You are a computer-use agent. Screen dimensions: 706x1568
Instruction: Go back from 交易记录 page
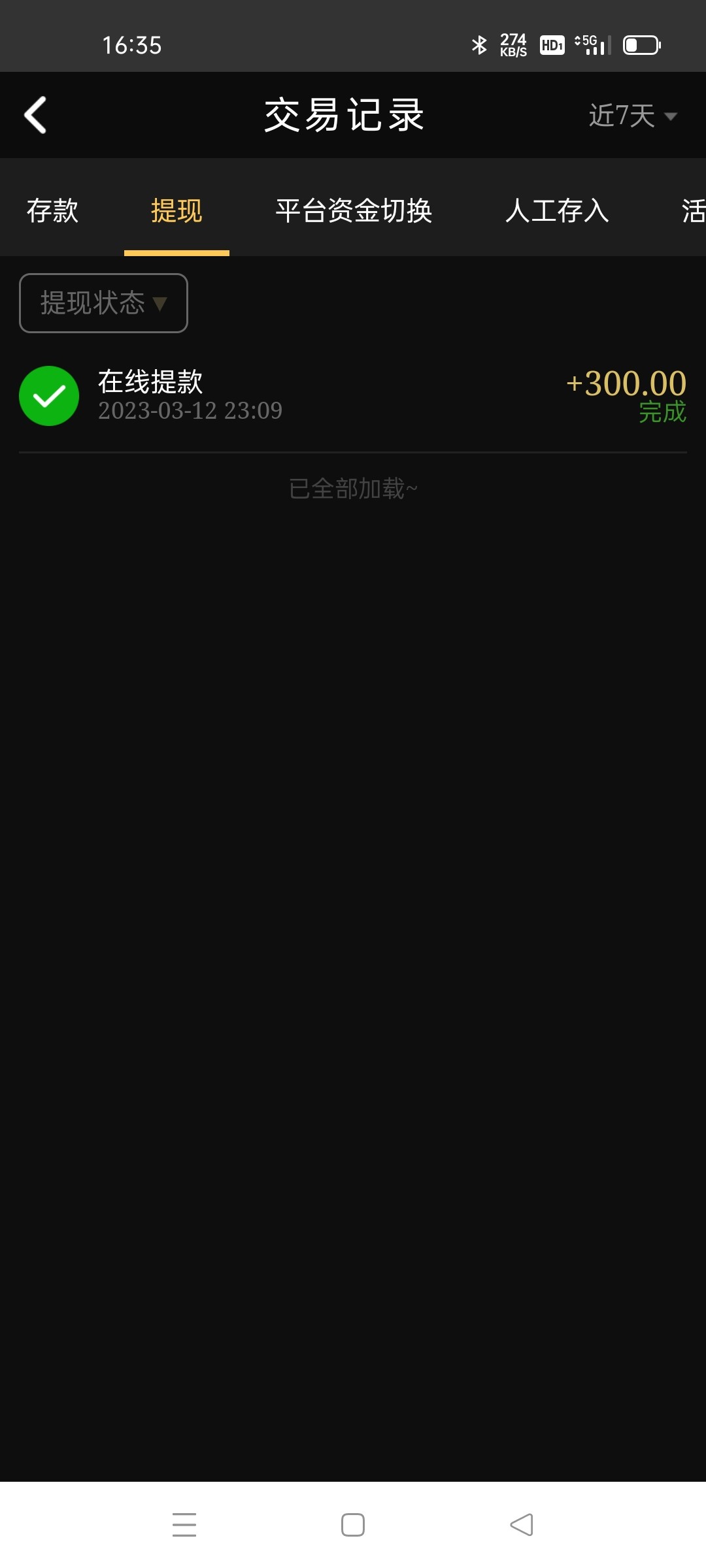[35, 115]
